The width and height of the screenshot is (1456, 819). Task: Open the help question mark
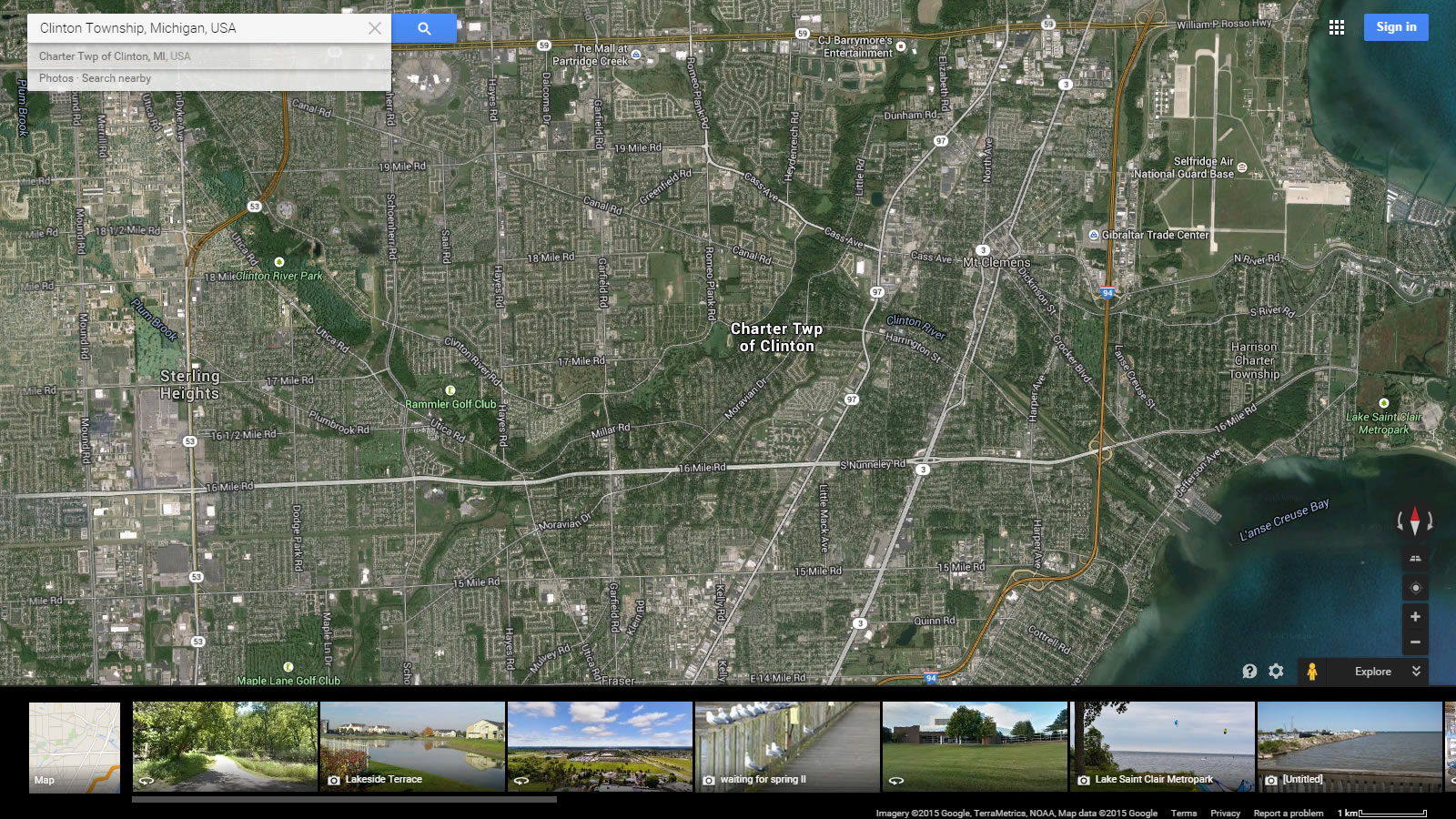[x=1249, y=672]
